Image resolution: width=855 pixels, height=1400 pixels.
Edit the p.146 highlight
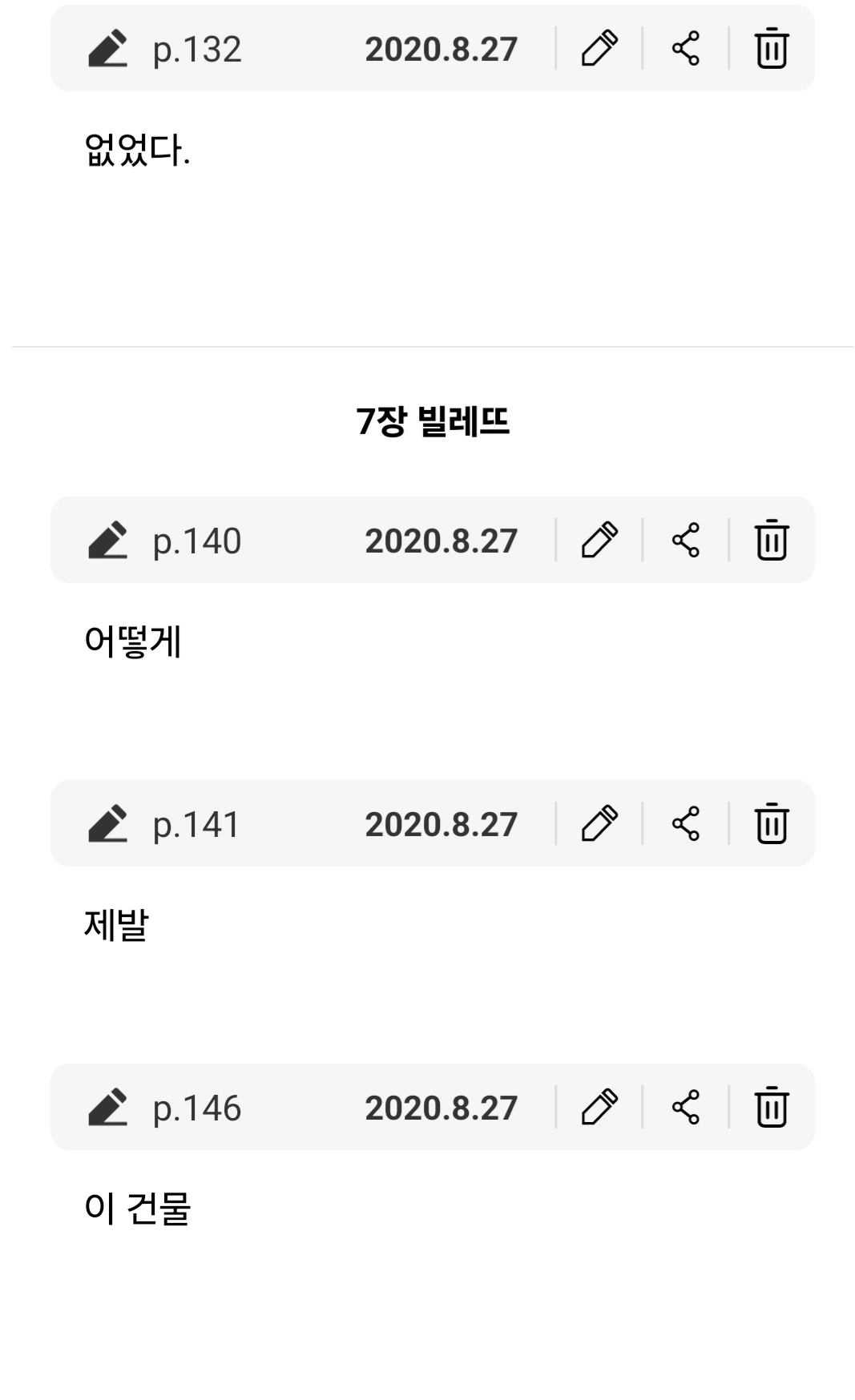(599, 1107)
